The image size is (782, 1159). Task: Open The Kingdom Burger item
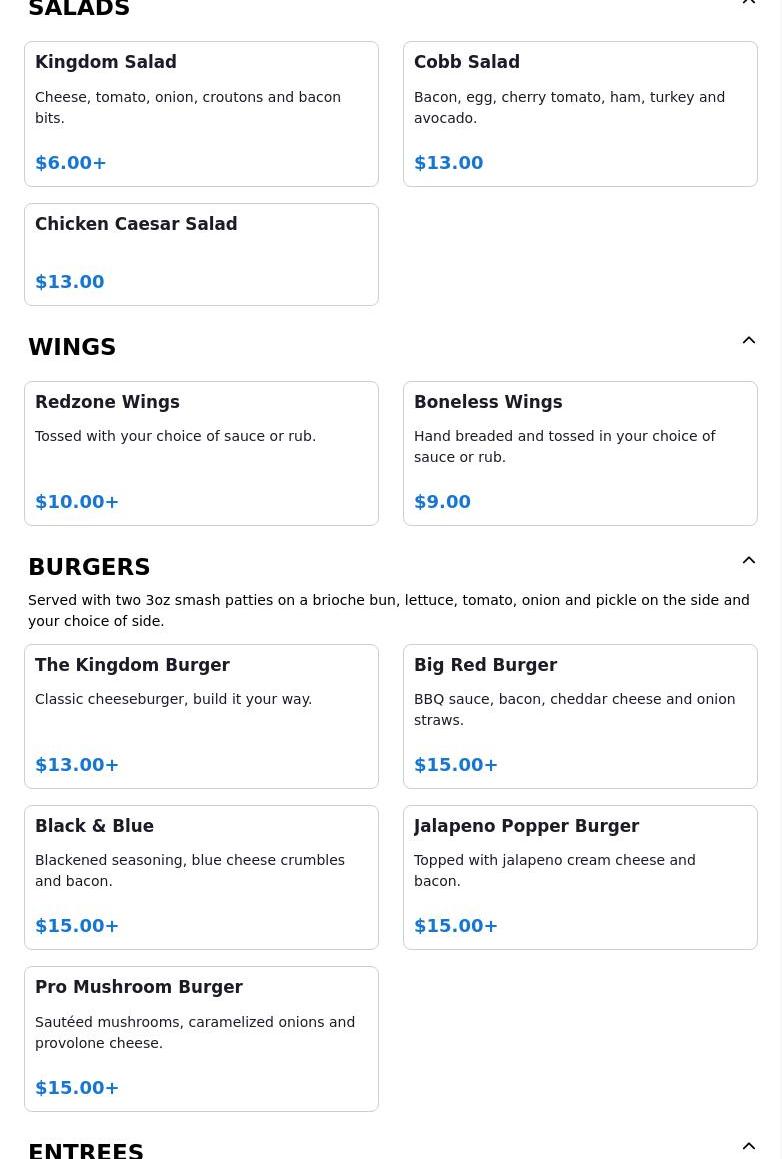[201, 716]
